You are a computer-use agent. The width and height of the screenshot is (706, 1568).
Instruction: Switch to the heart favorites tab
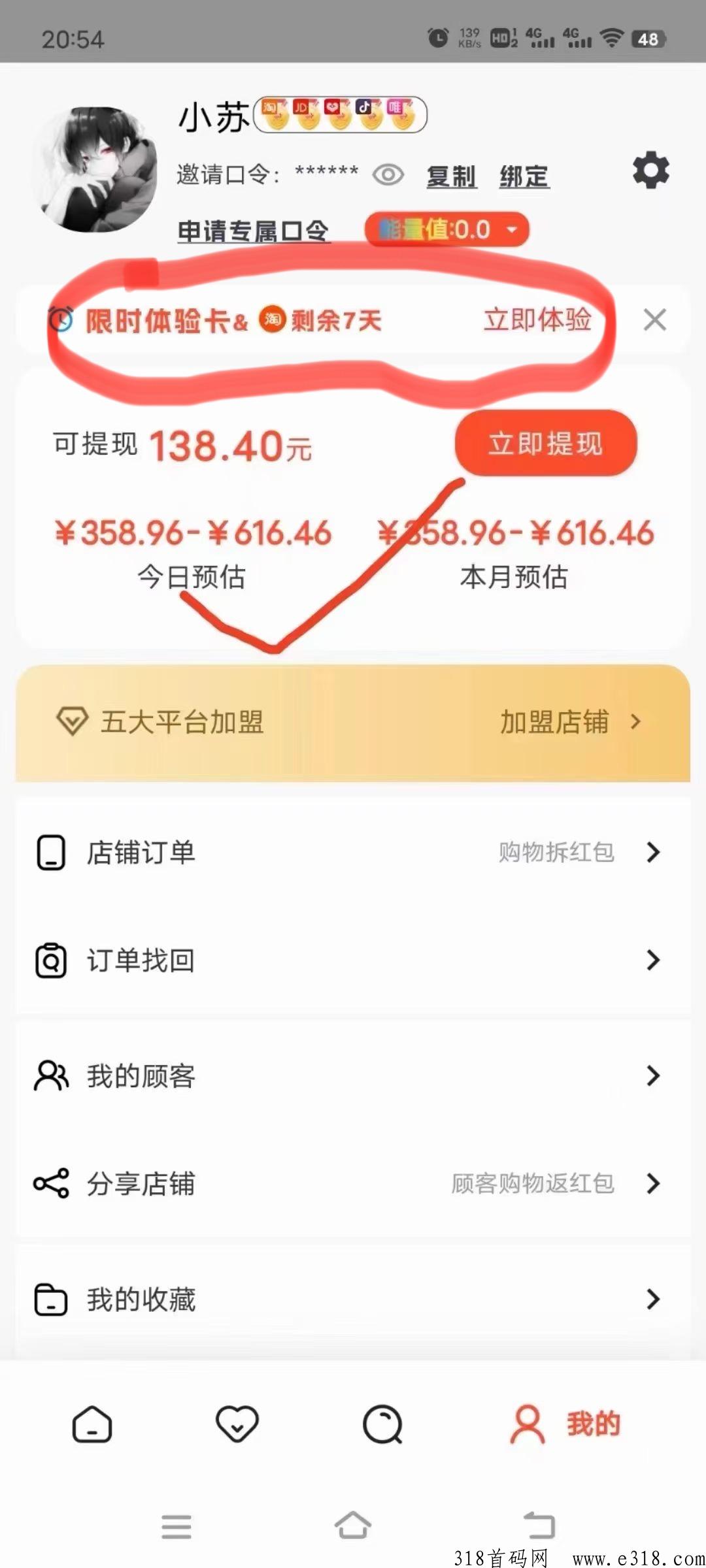tap(237, 1424)
